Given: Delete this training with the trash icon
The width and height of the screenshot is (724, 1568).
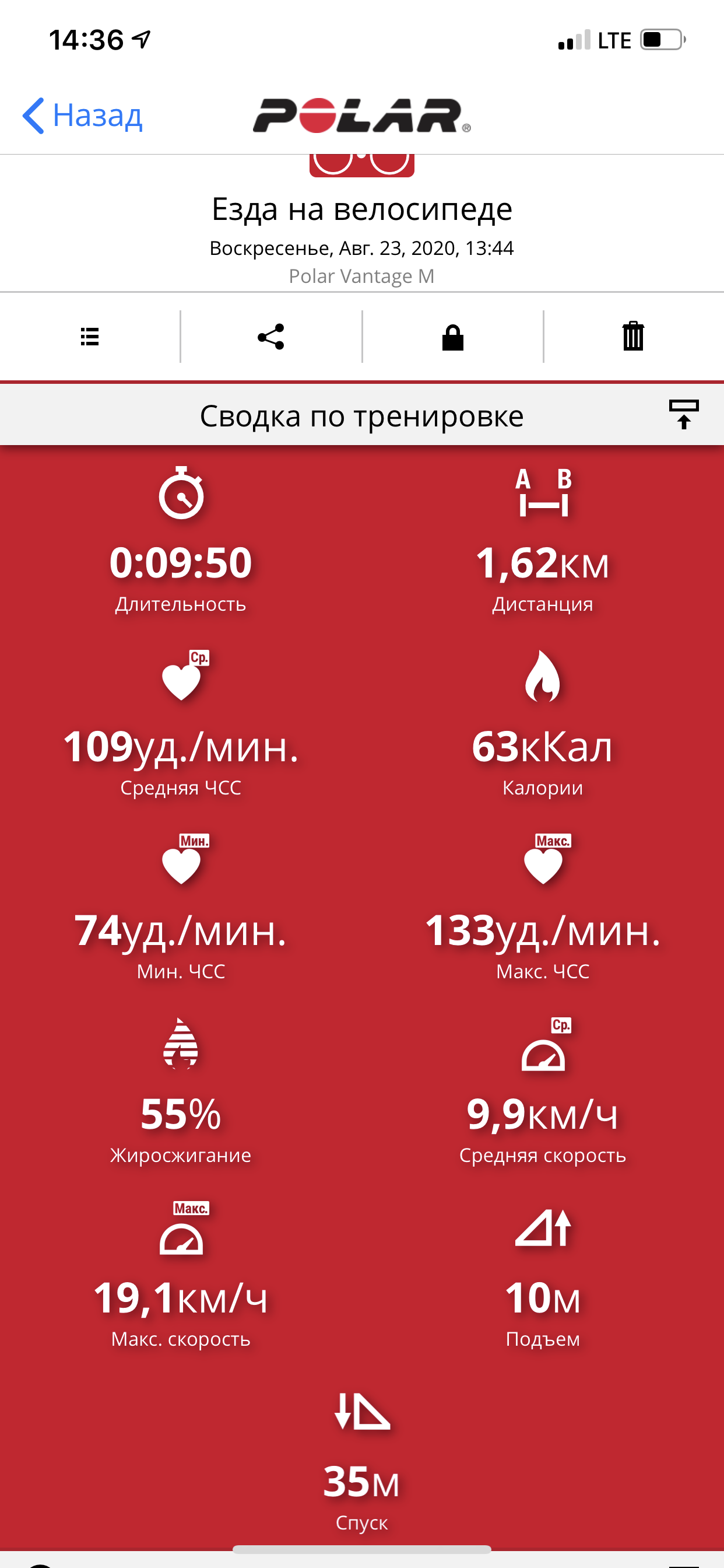Looking at the screenshot, I should pos(632,337).
